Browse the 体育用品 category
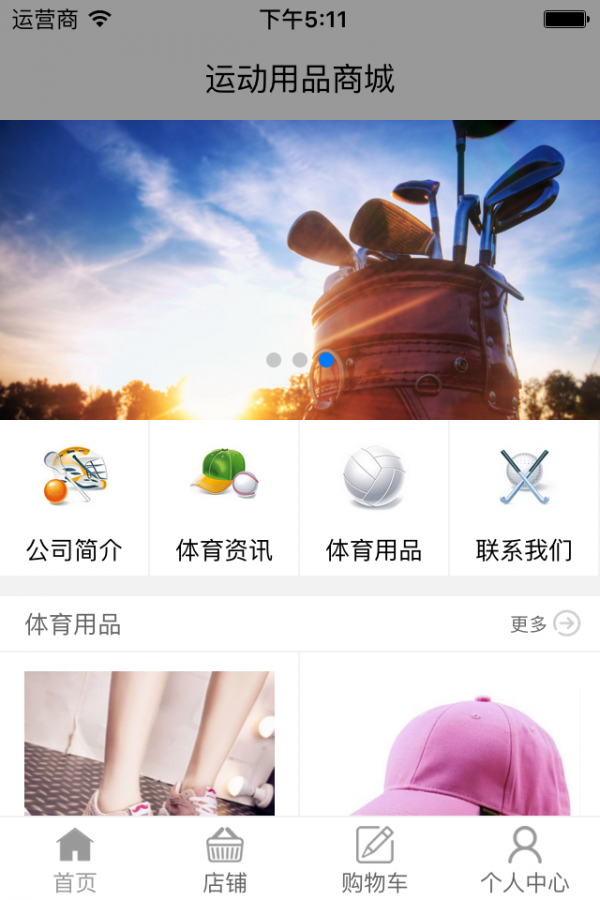 374,500
